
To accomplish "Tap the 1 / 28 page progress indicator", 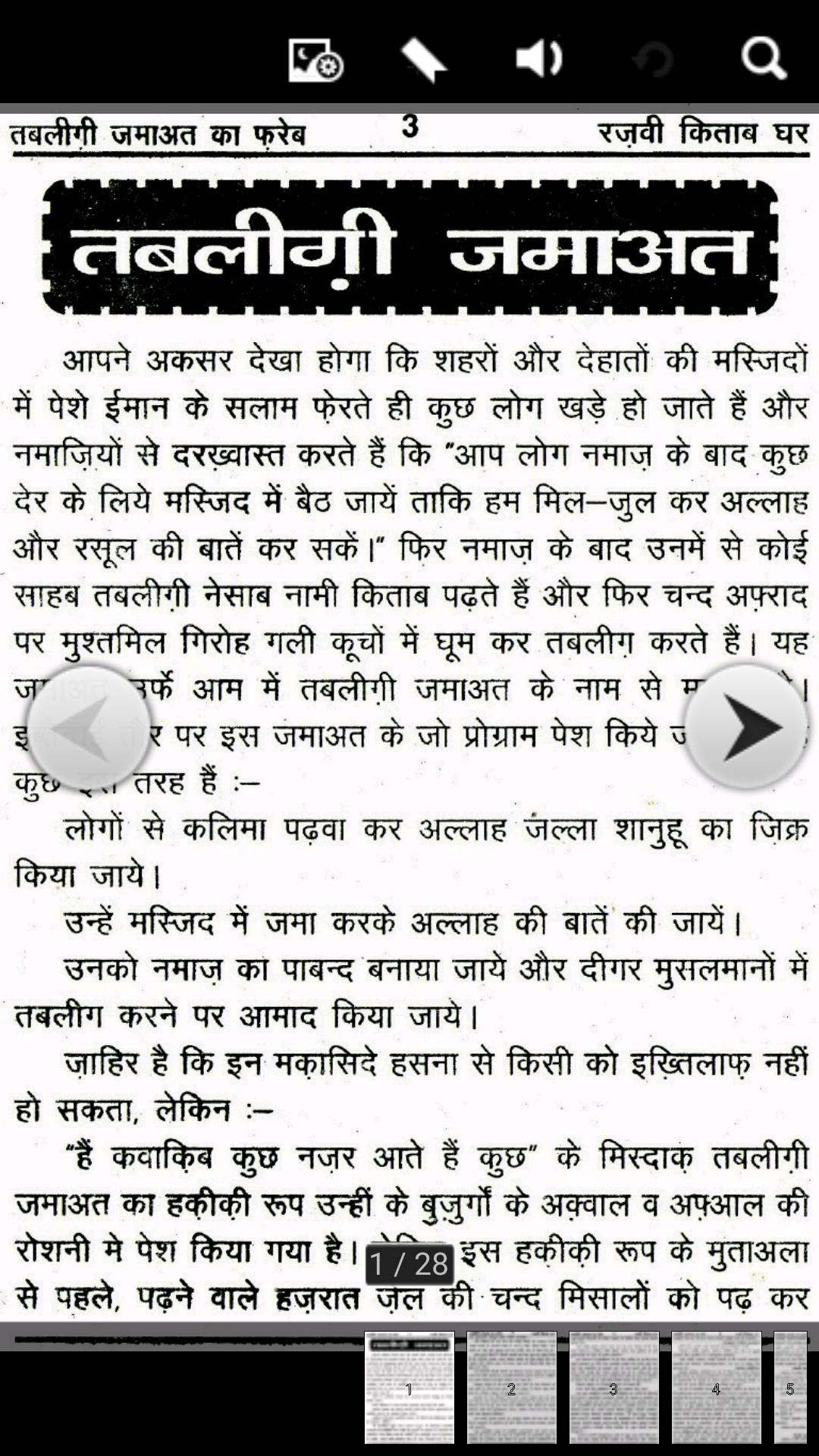I will (x=409, y=1261).
